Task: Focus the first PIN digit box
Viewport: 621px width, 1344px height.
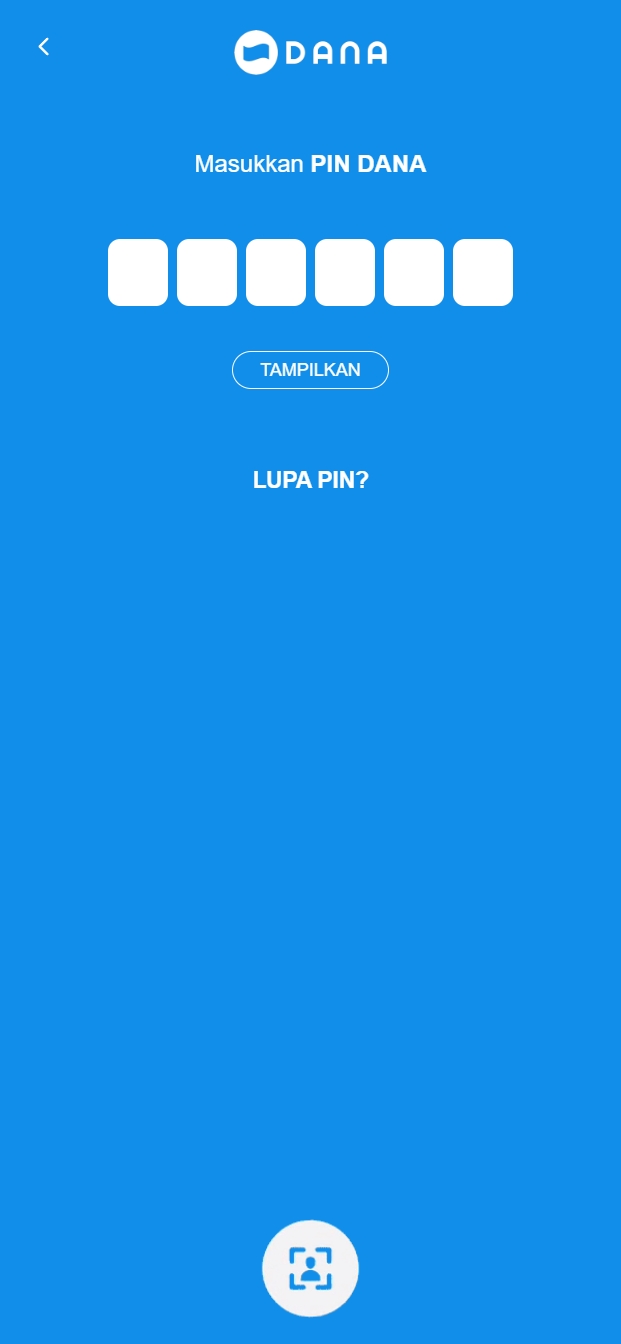Action: coord(138,272)
